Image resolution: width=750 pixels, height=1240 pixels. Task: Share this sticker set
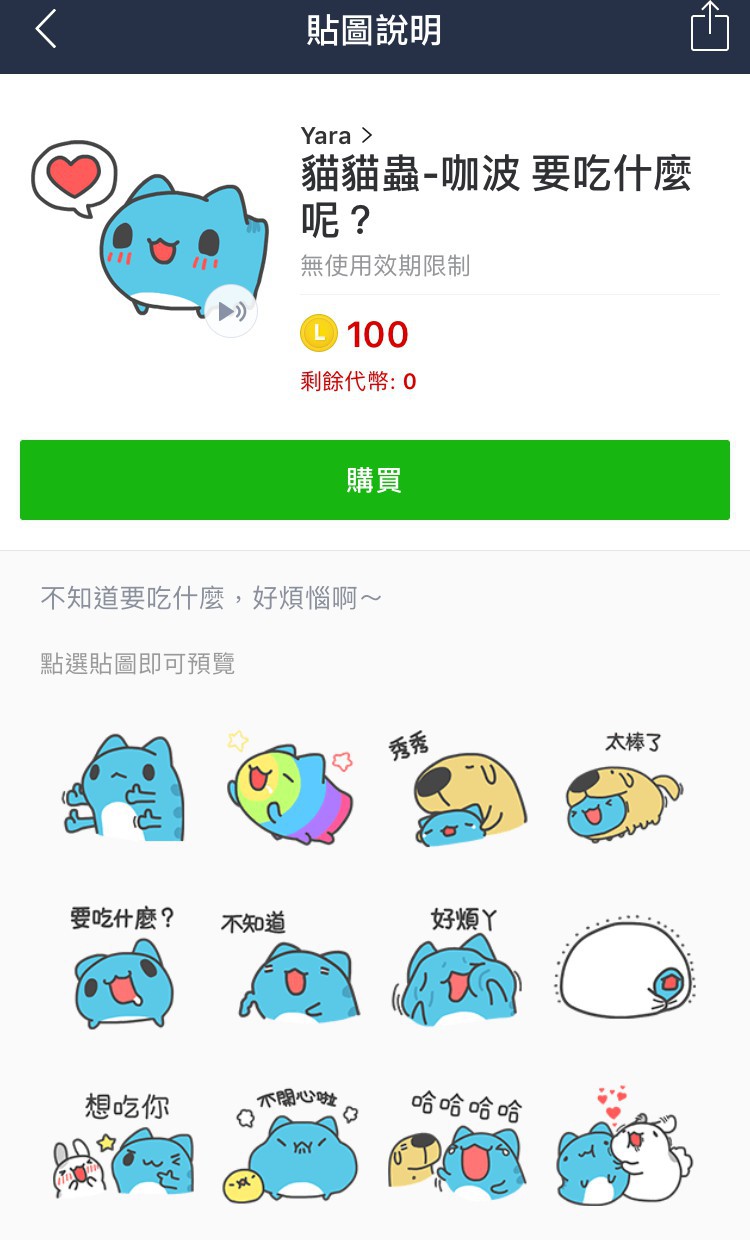click(x=709, y=28)
